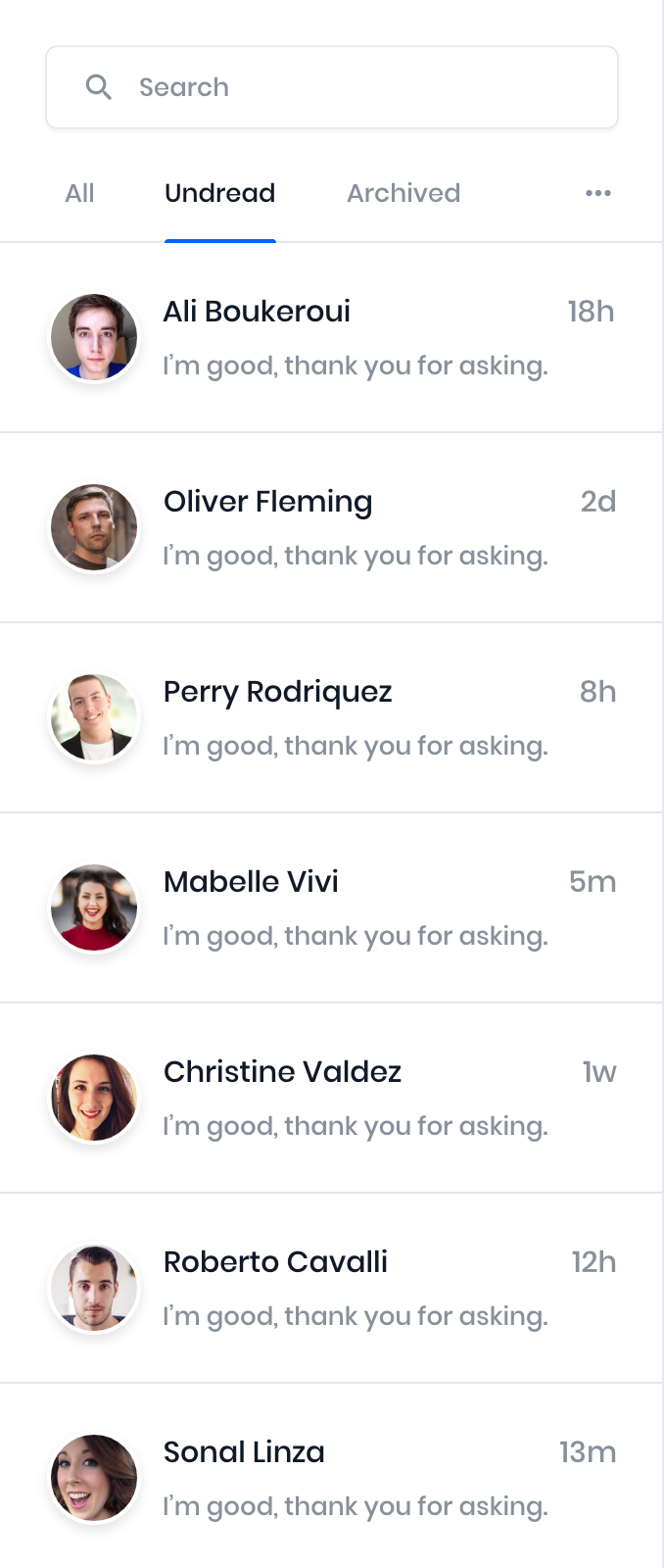This screenshot has width=664, height=1568.
Task: Open Oliver Fleming's conversation
Action: (331, 528)
